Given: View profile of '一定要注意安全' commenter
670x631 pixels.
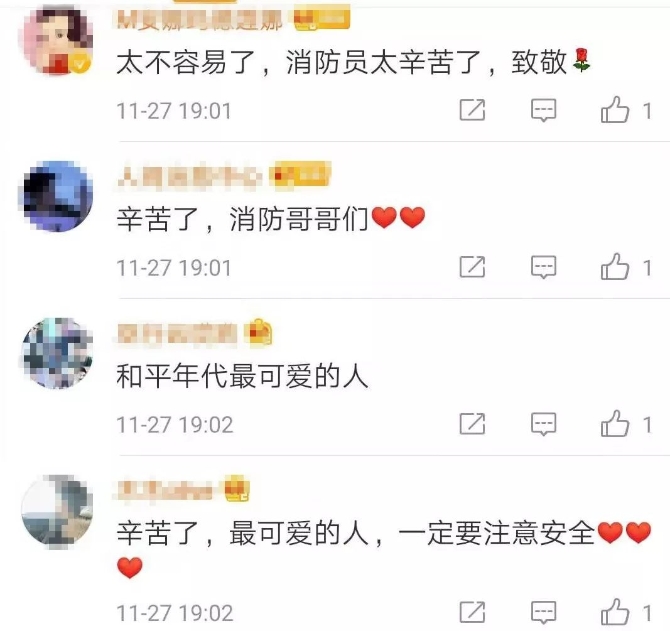Looking at the screenshot, I should point(56,509).
